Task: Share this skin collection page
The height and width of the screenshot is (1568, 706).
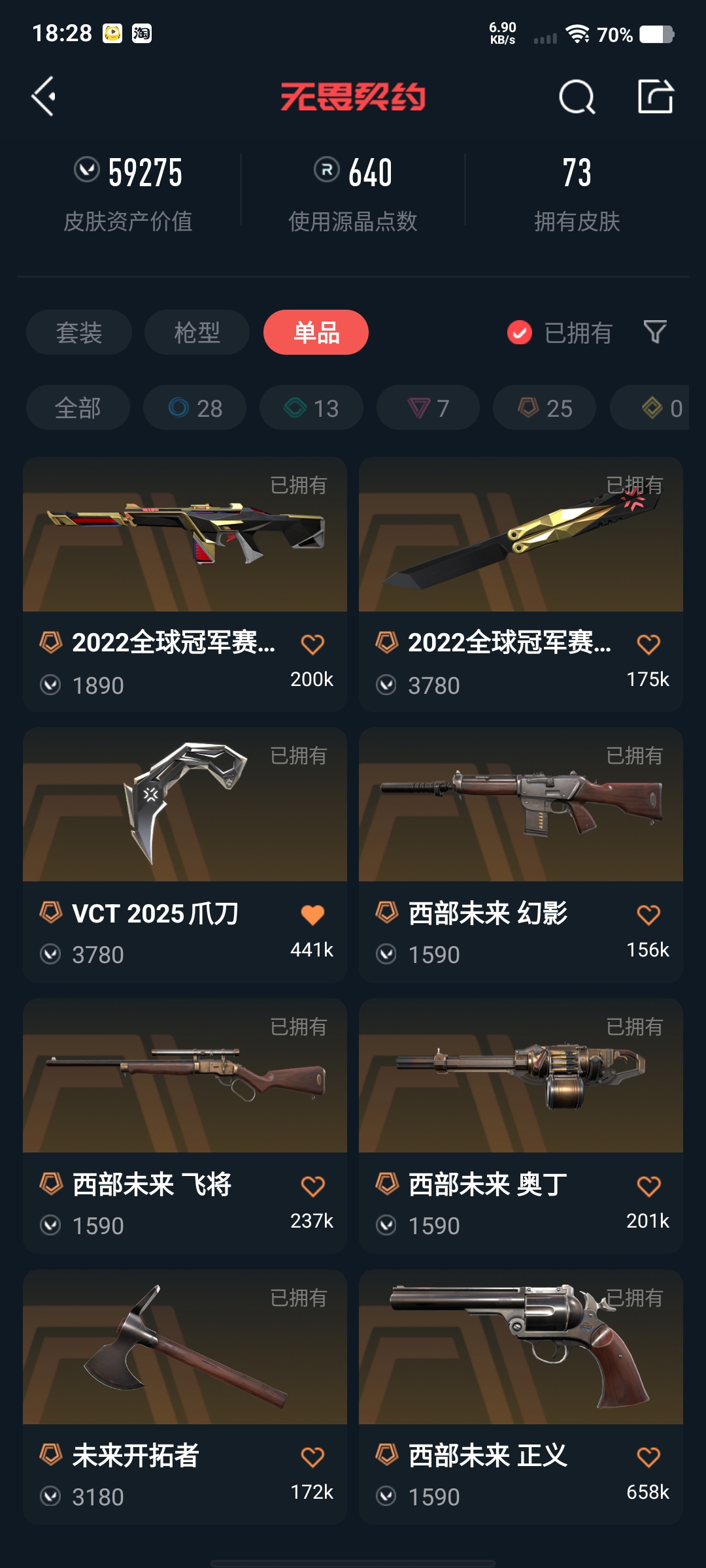Action: point(655,97)
